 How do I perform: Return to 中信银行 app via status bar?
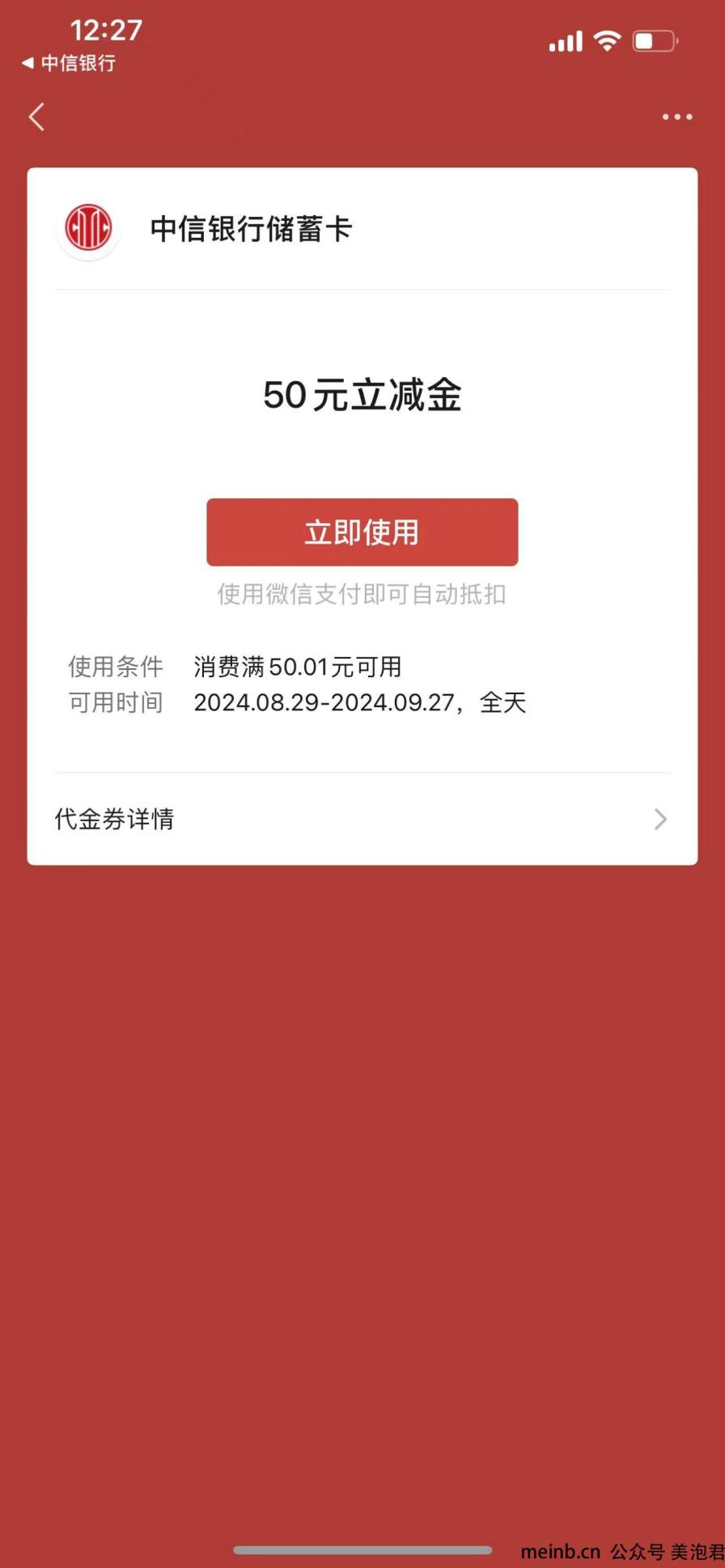[69, 63]
